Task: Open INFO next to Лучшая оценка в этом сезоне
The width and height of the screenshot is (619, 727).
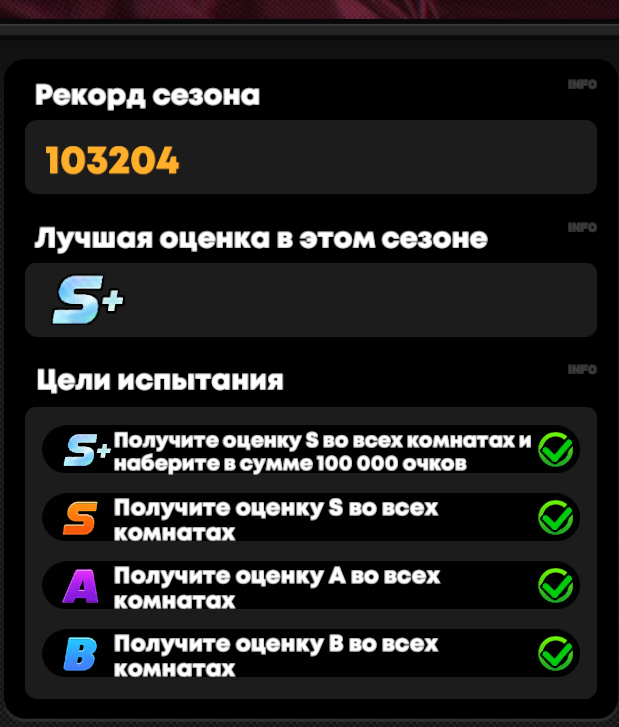Action: click(x=582, y=227)
